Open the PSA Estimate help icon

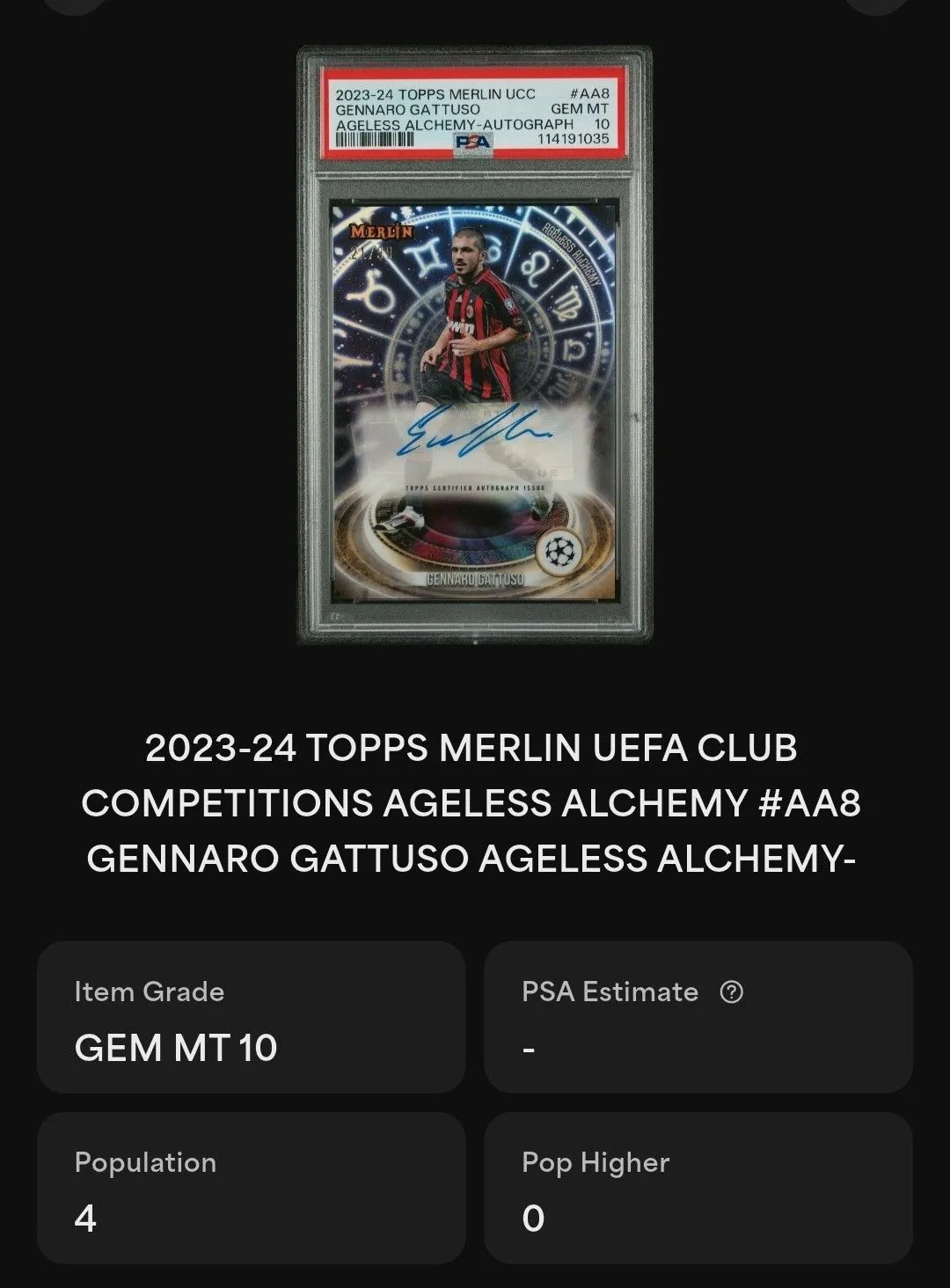point(731,992)
